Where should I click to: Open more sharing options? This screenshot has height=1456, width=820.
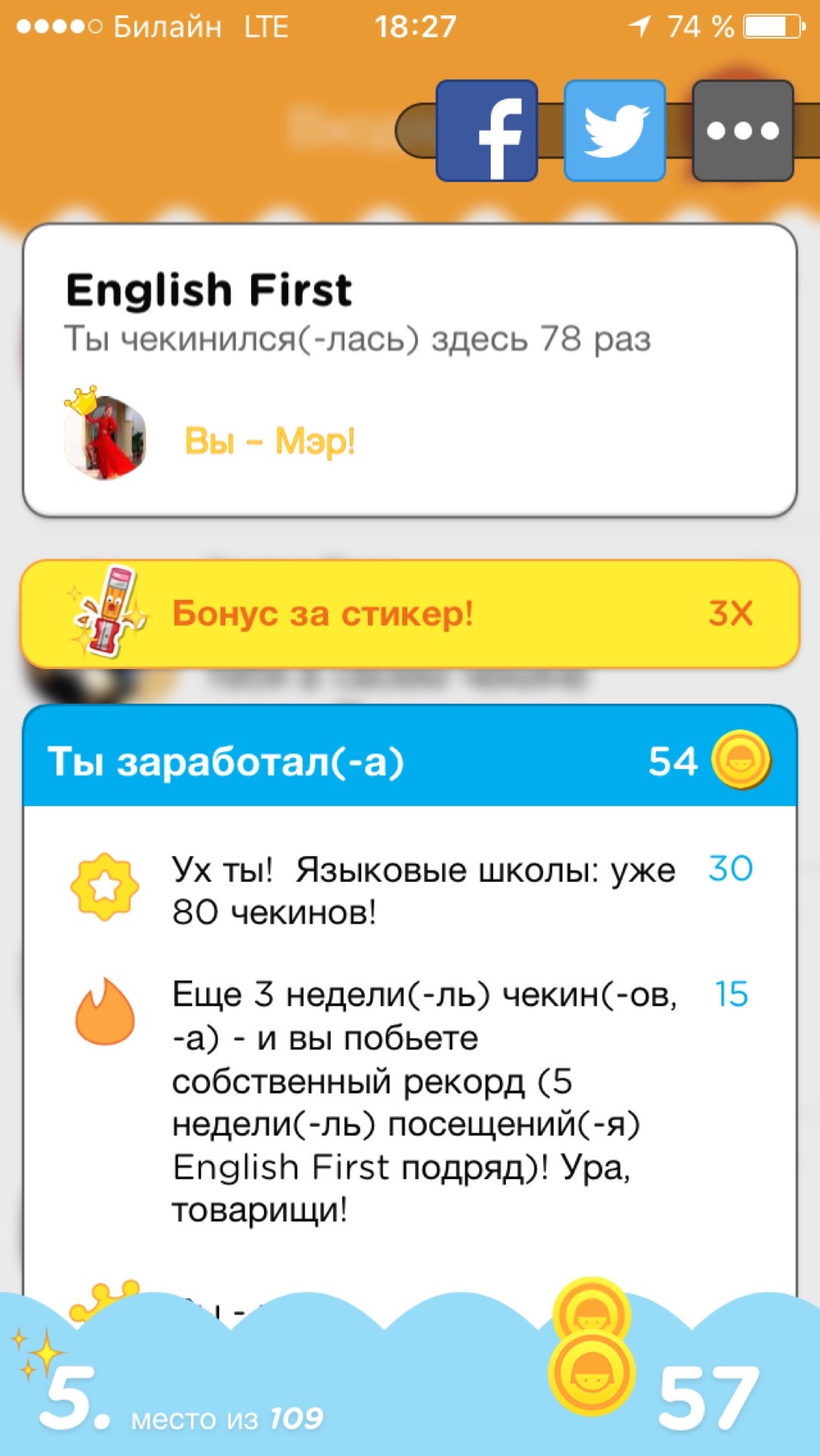pyautogui.click(x=743, y=130)
